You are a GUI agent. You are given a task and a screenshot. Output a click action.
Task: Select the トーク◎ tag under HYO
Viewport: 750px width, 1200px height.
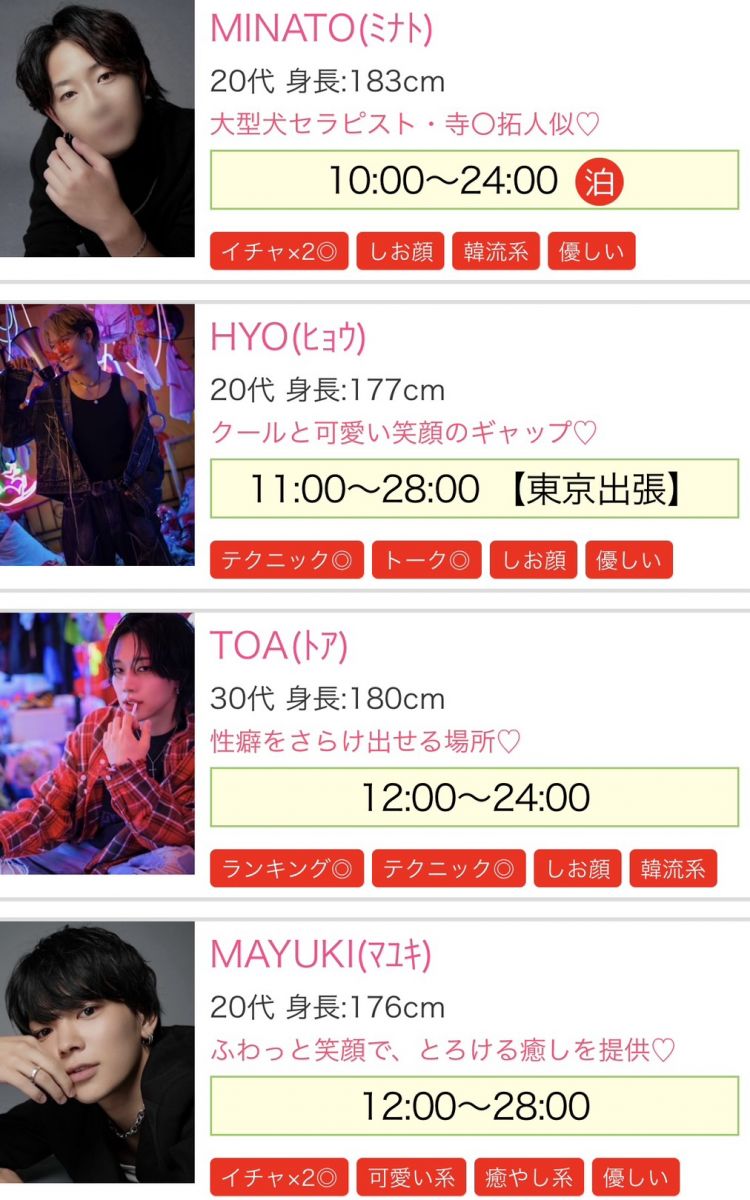pyautogui.click(x=427, y=561)
